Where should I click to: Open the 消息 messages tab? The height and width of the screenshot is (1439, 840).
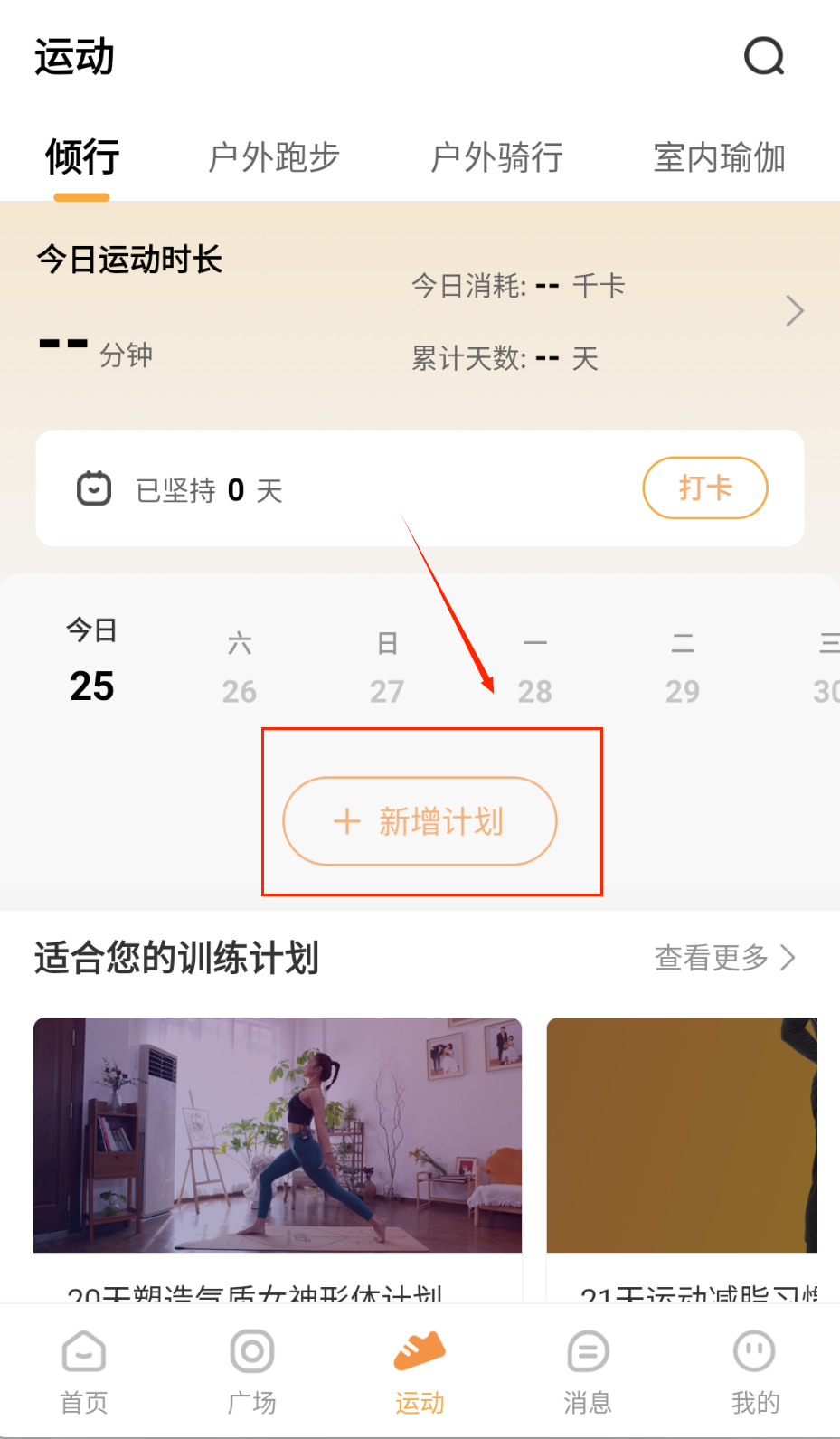(588, 1371)
